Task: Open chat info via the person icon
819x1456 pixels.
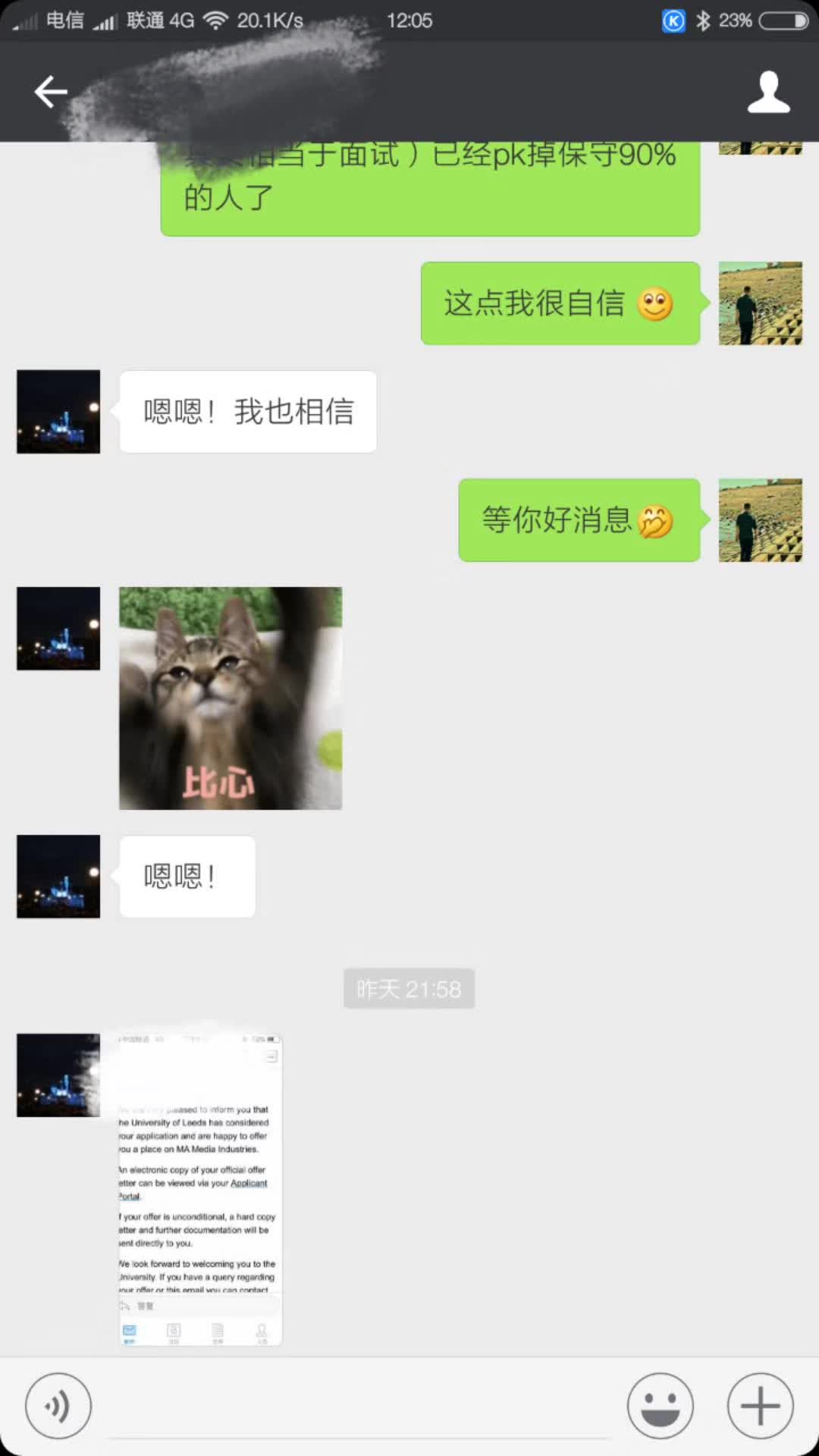Action: (768, 93)
